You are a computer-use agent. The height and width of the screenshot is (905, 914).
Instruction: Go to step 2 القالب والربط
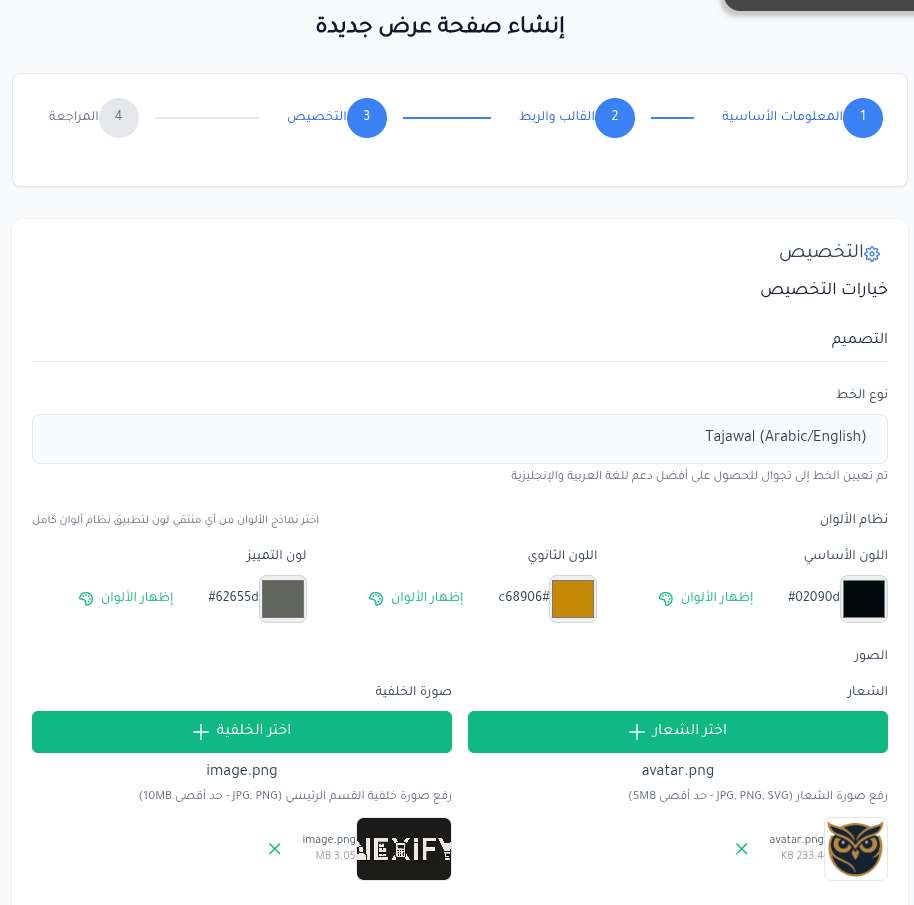614,117
